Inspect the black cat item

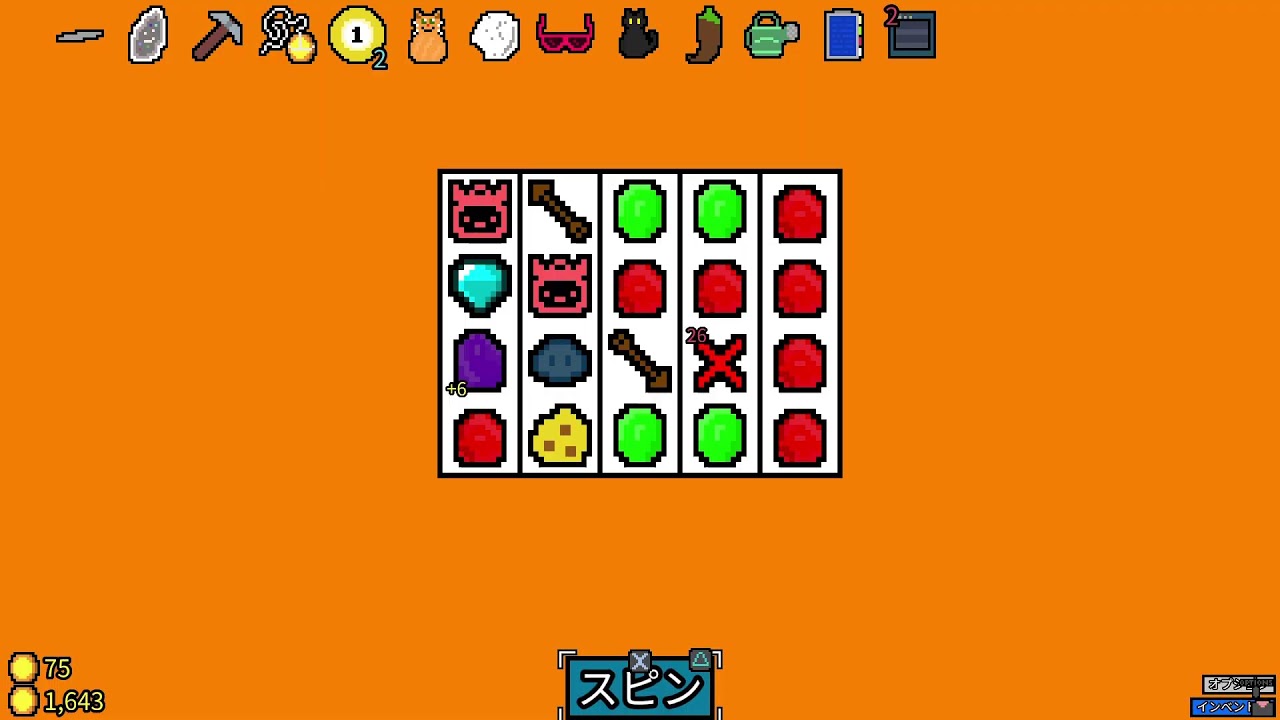(637, 36)
